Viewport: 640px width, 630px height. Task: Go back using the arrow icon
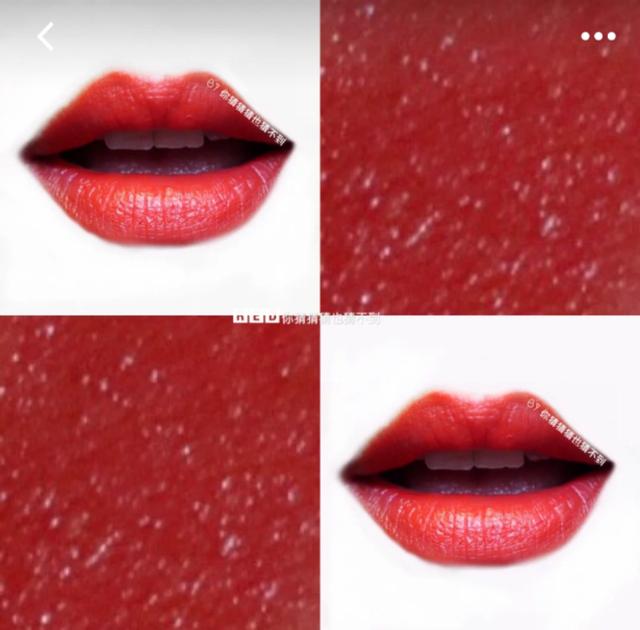coord(45,37)
